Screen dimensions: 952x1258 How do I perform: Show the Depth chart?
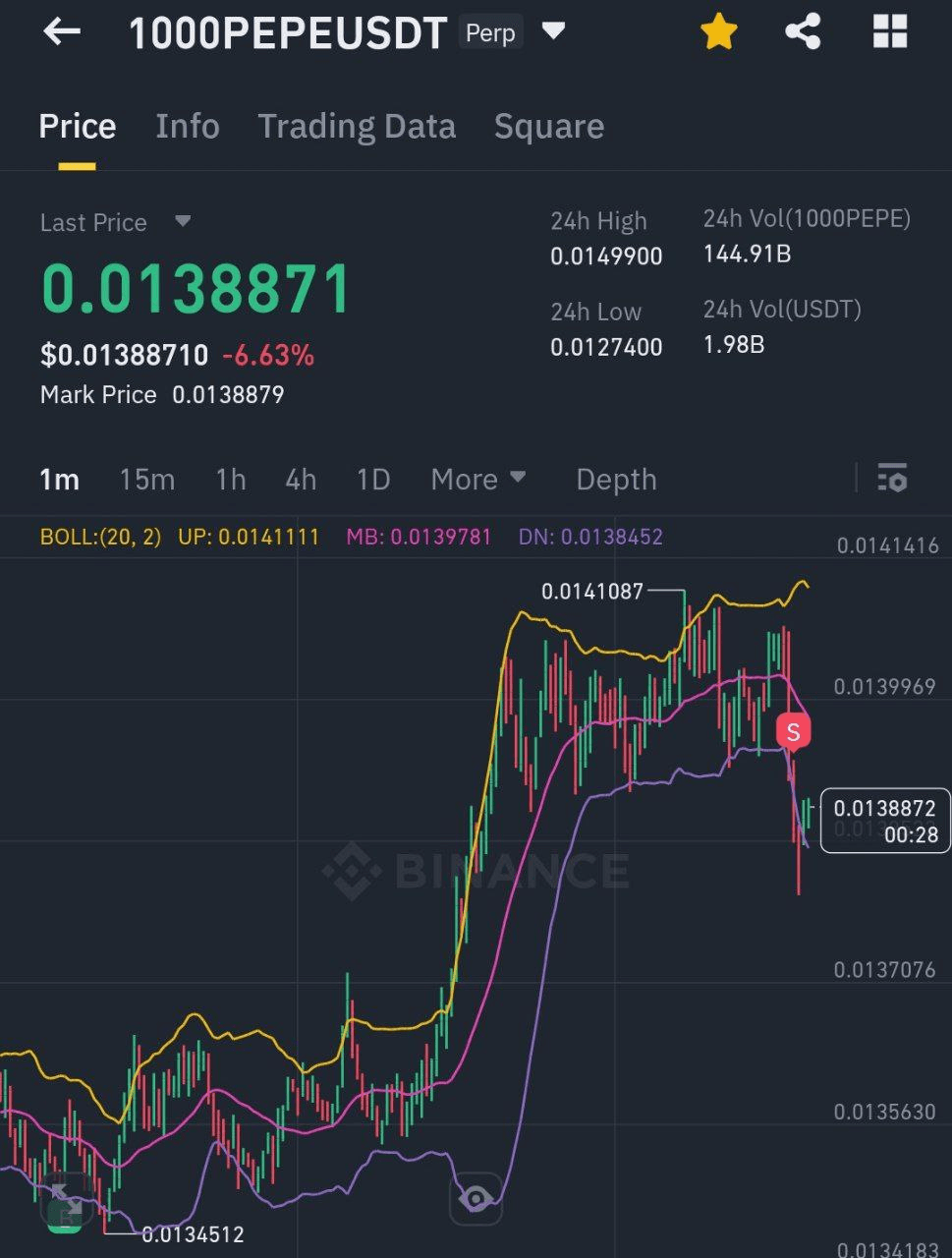click(616, 480)
